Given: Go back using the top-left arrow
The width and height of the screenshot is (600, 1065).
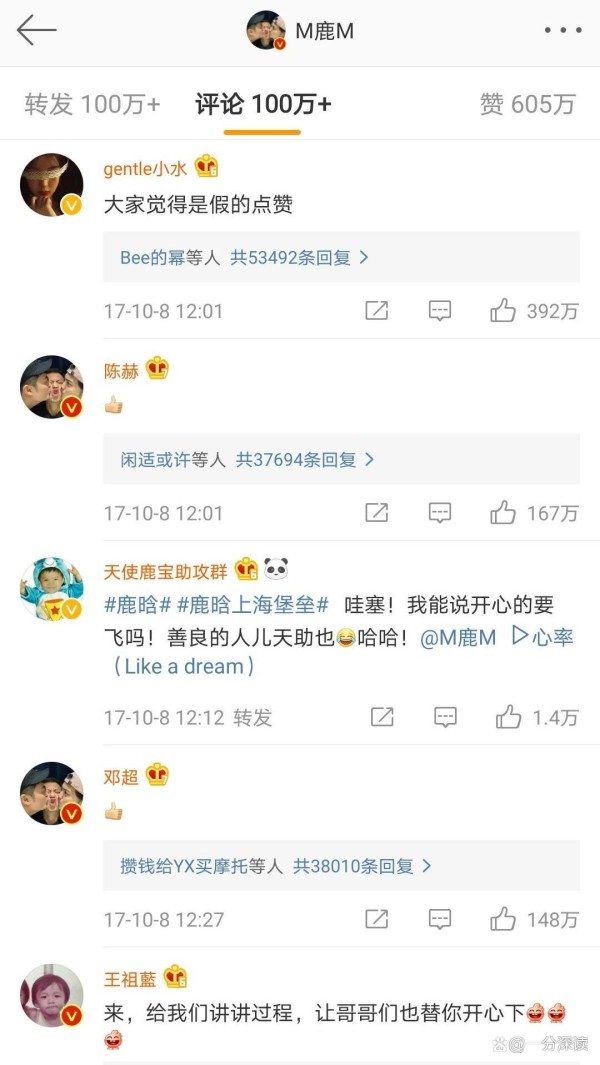Looking at the screenshot, I should (x=37, y=31).
